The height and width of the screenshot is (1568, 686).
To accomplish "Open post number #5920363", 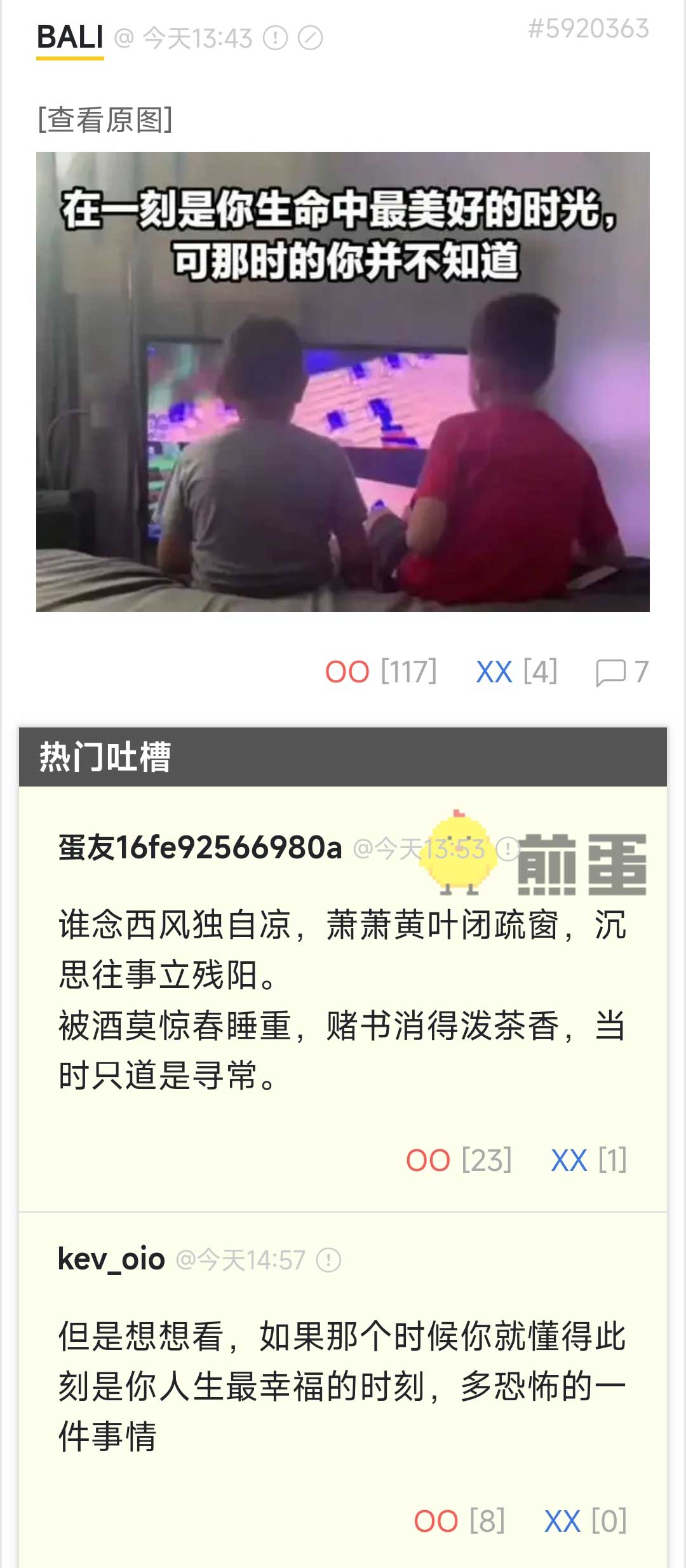I will (x=588, y=29).
